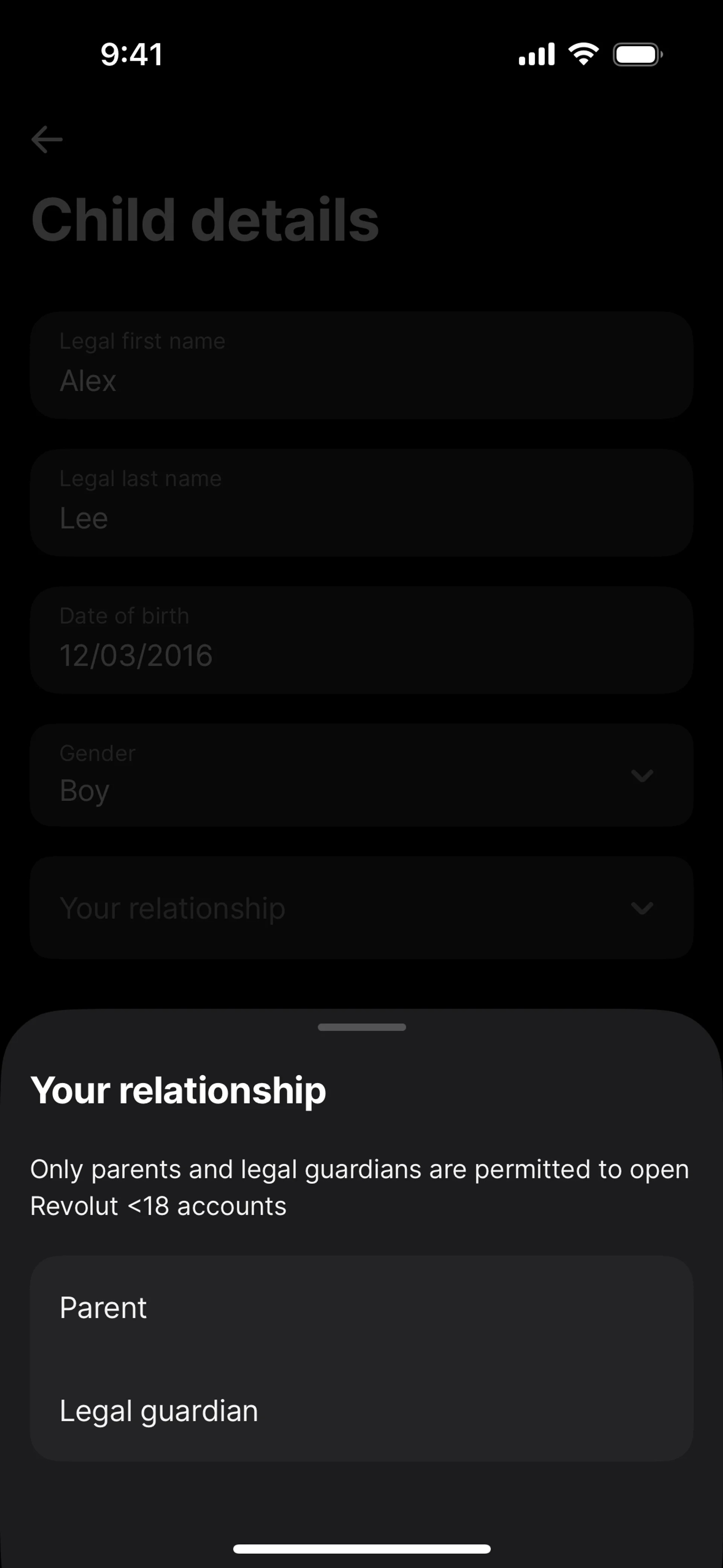The width and height of the screenshot is (723, 1568).
Task: Choose Legal guardian option
Action: (x=361, y=1411)
